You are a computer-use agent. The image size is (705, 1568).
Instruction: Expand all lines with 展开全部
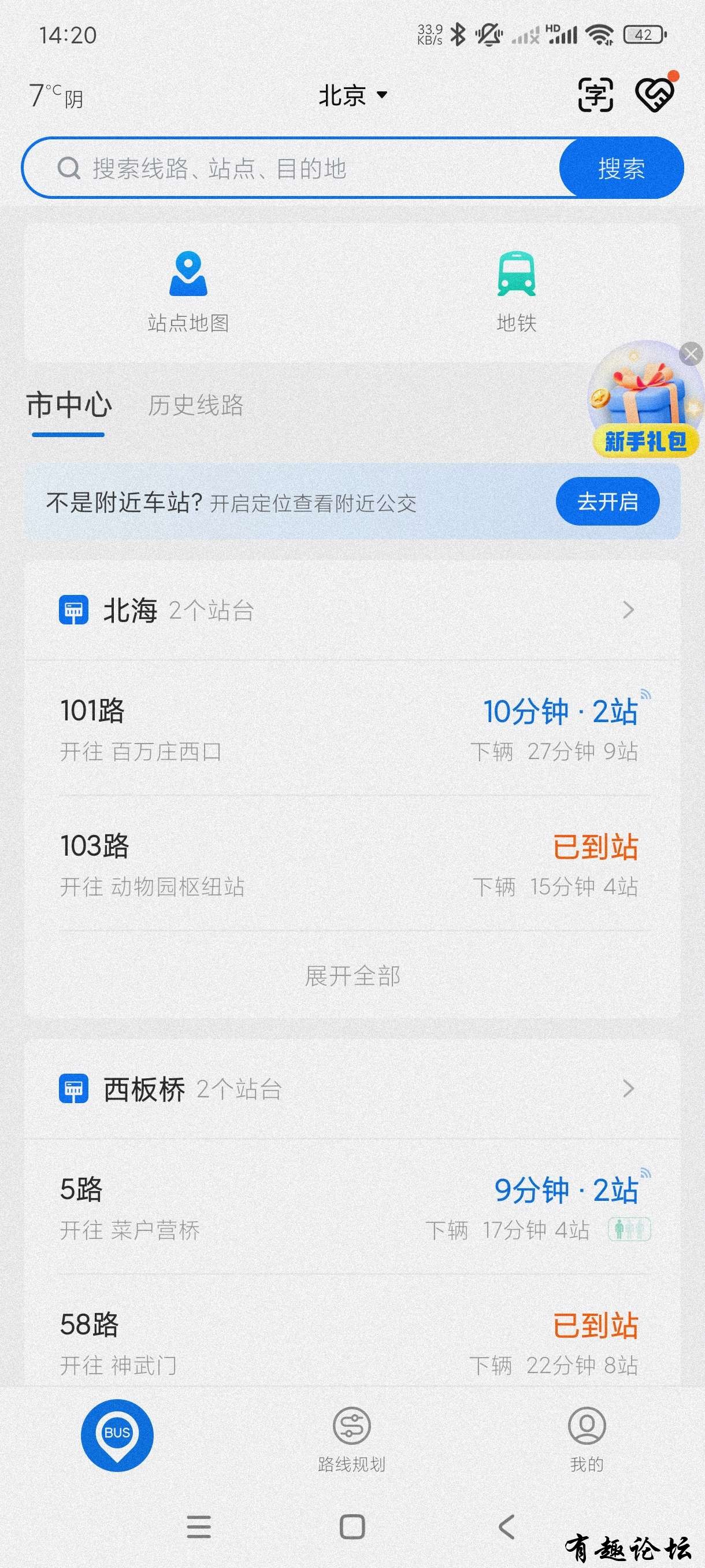pos(352,976)
